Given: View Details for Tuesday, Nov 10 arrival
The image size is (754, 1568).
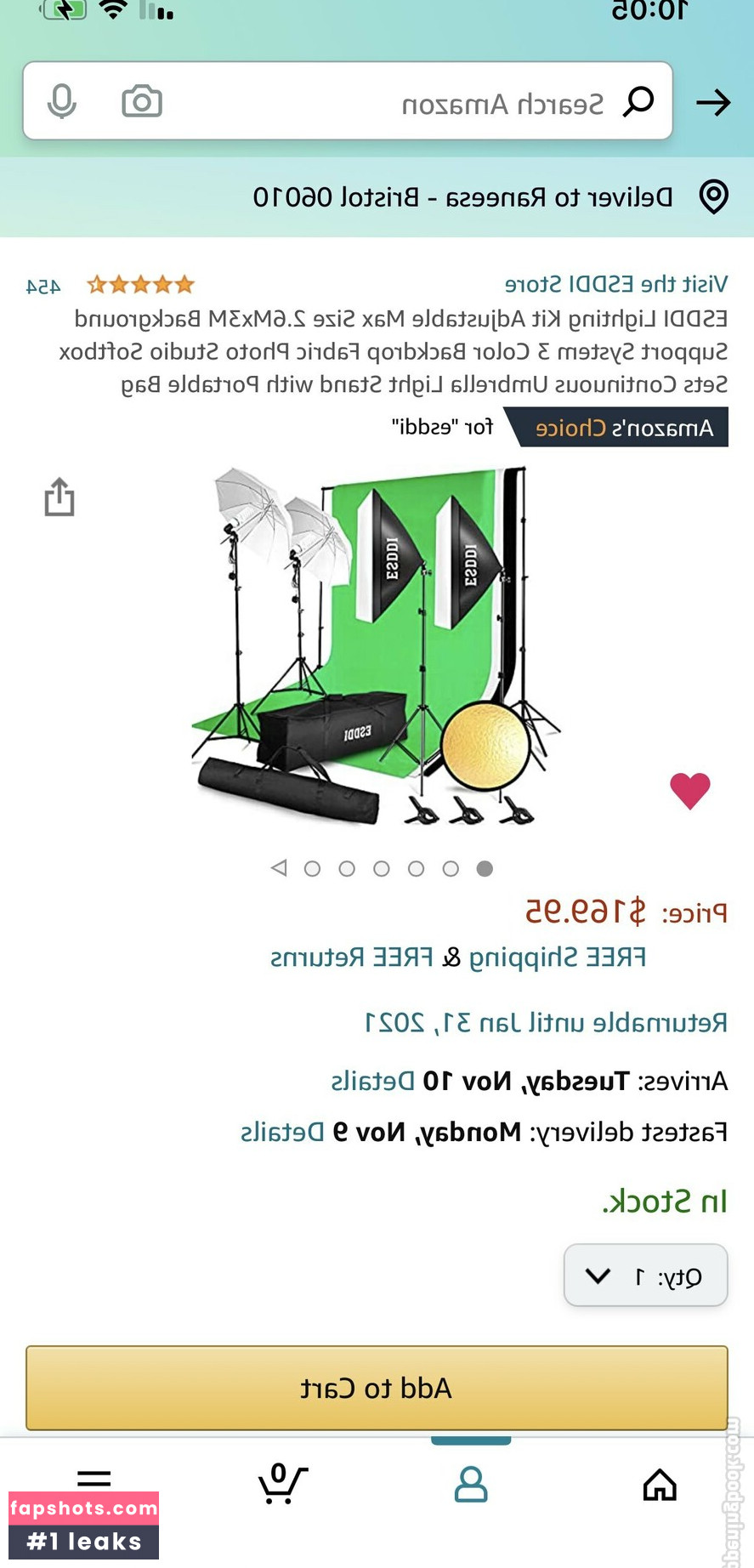Looking at the screenshot, I should coord(372,1081).
